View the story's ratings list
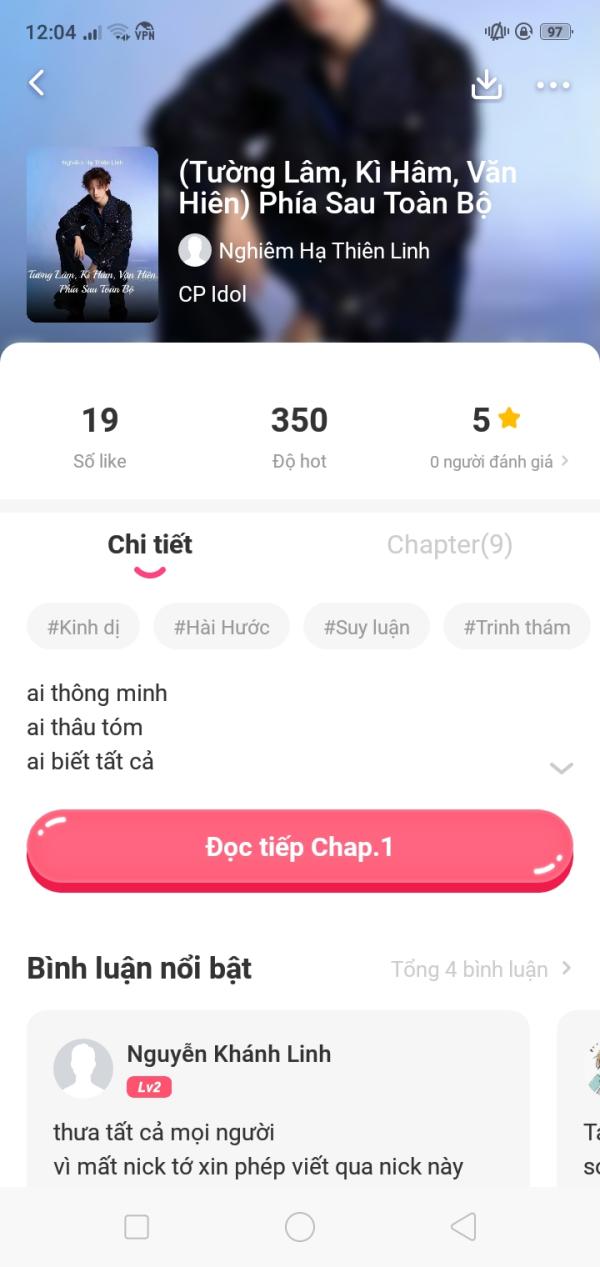This screenshot has height=1267, width=600. click(499, 461)
